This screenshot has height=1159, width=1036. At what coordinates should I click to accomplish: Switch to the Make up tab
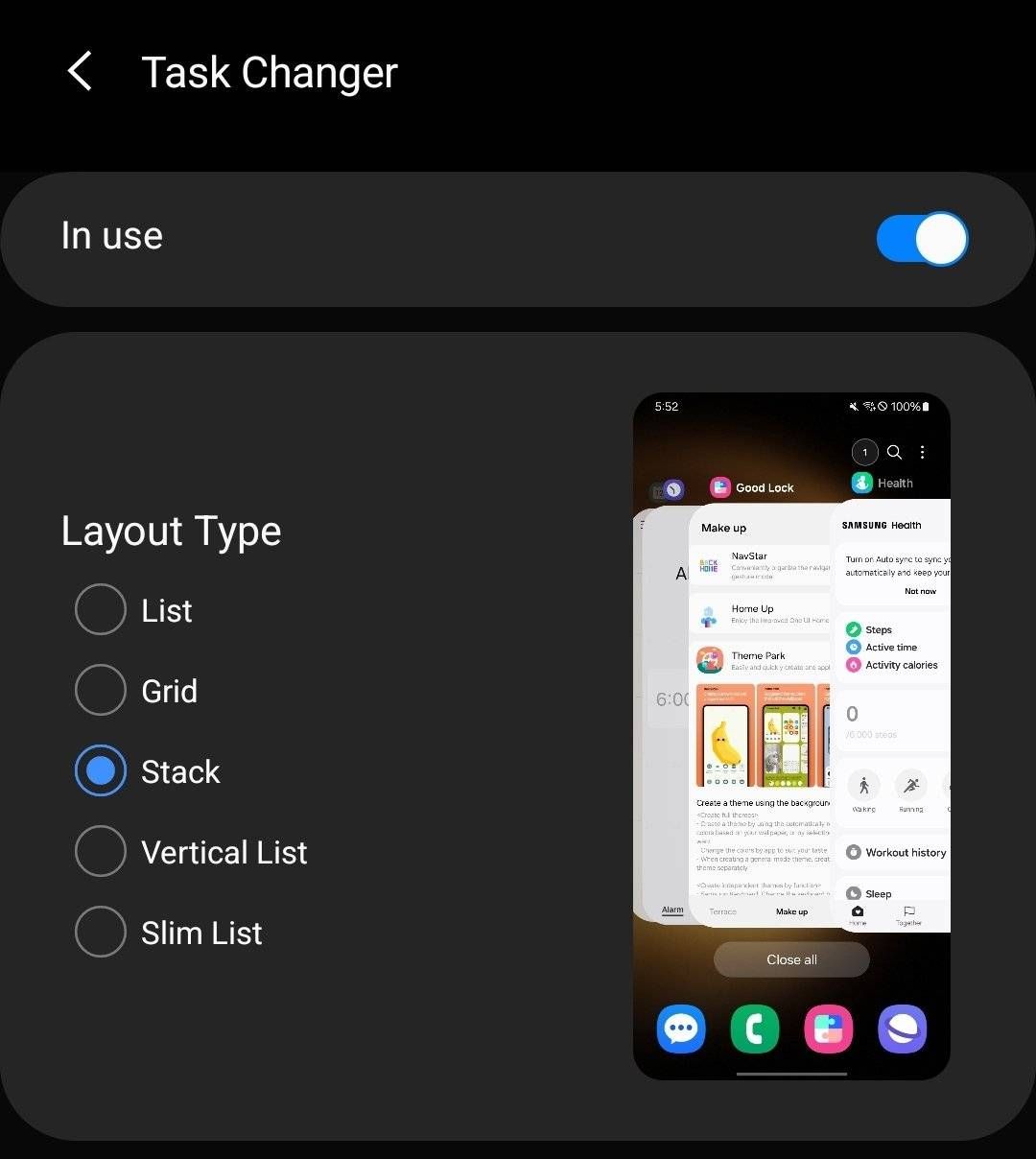tap(791, 911)
